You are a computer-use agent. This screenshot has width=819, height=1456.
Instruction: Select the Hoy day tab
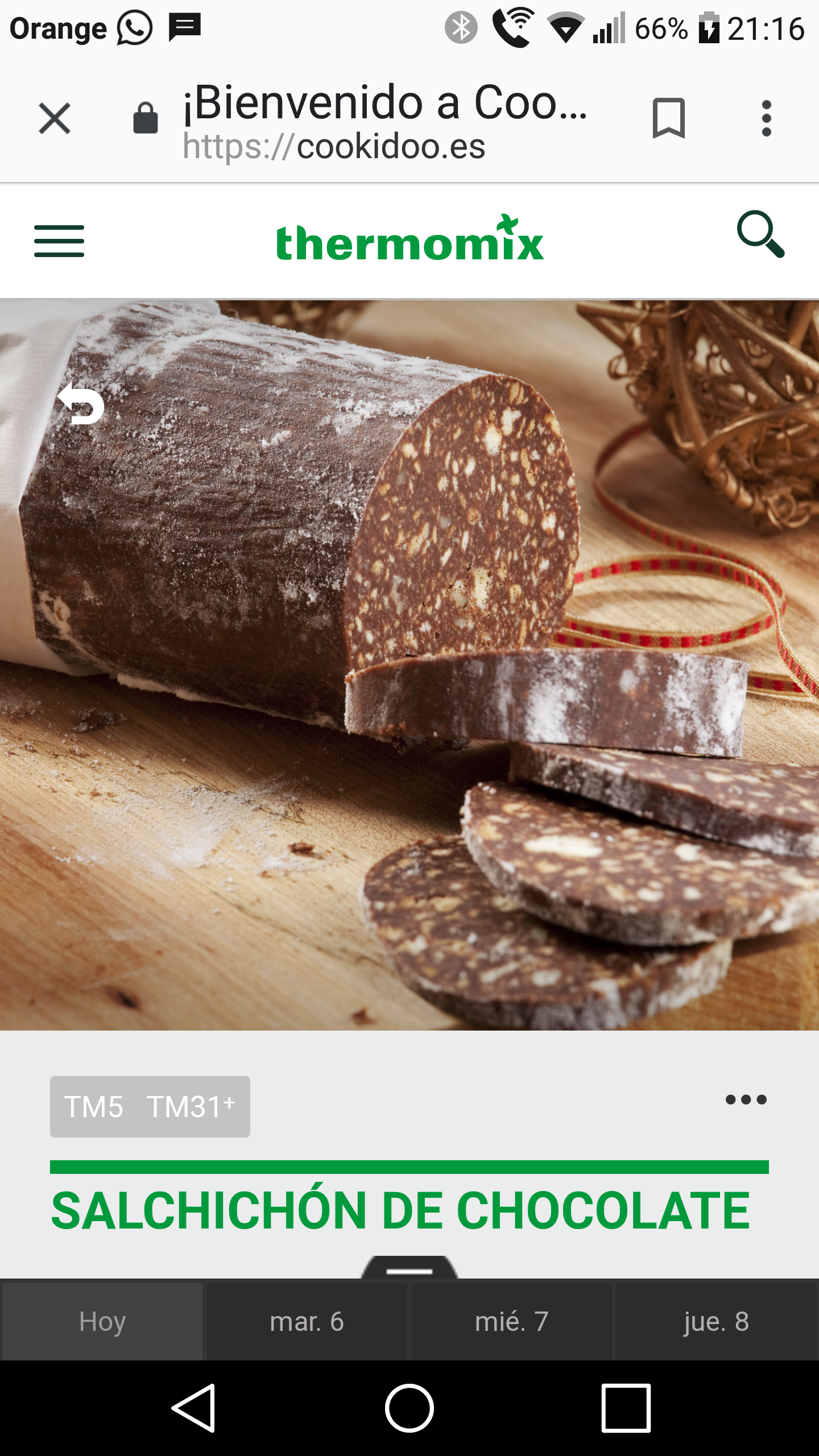coord(102,1321)
